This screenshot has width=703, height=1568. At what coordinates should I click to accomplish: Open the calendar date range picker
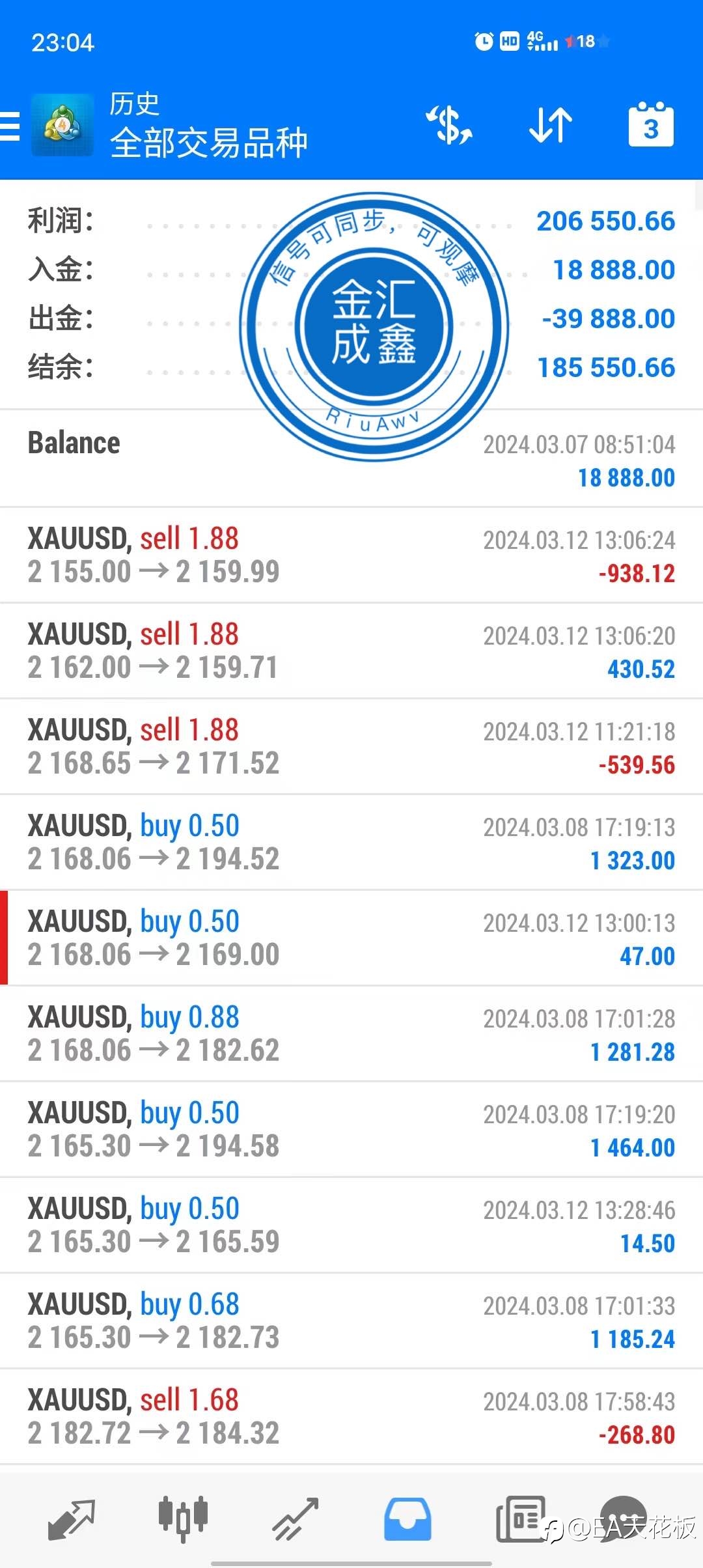click(x=651, y=125)
